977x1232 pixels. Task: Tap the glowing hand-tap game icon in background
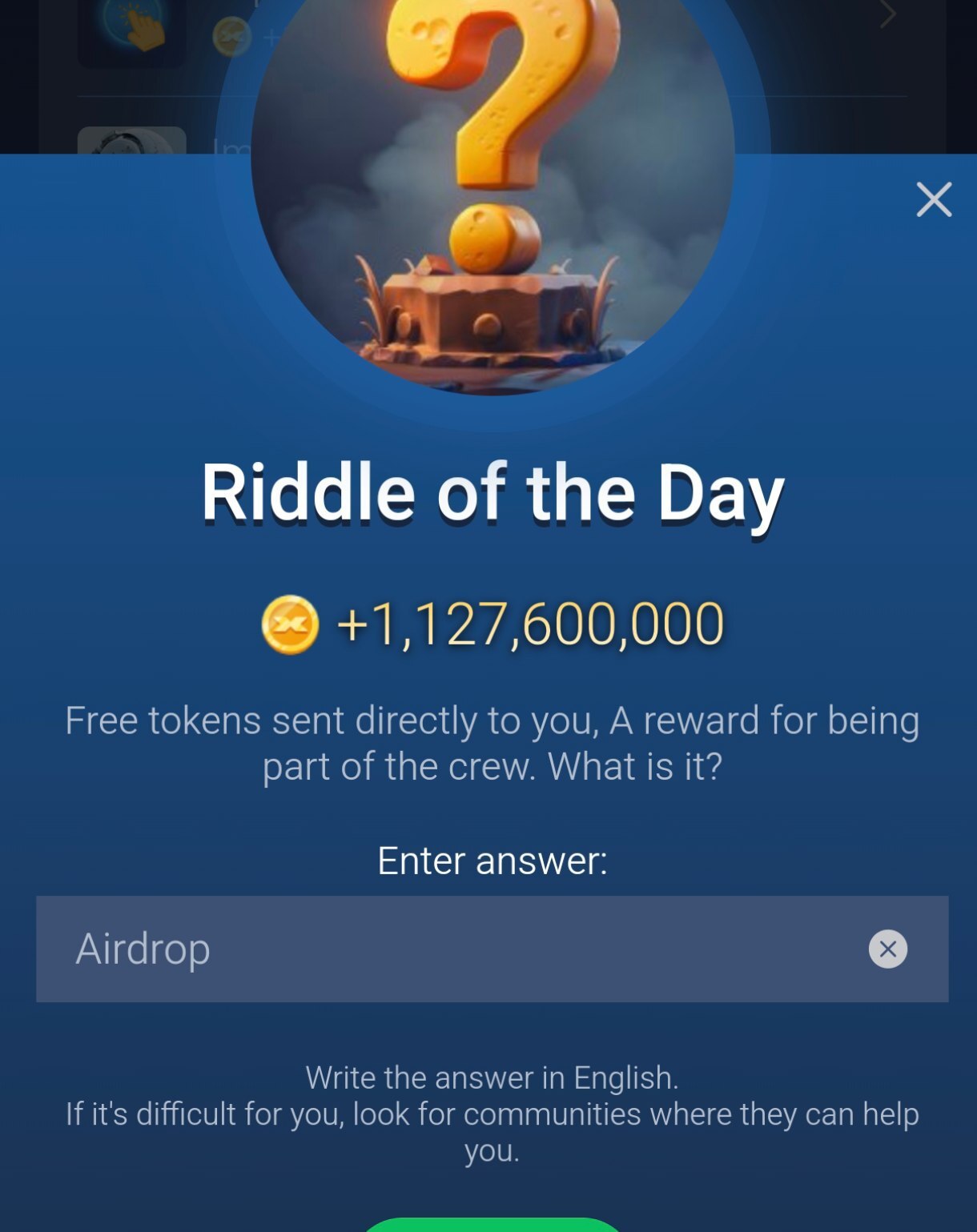coord(132,30)
